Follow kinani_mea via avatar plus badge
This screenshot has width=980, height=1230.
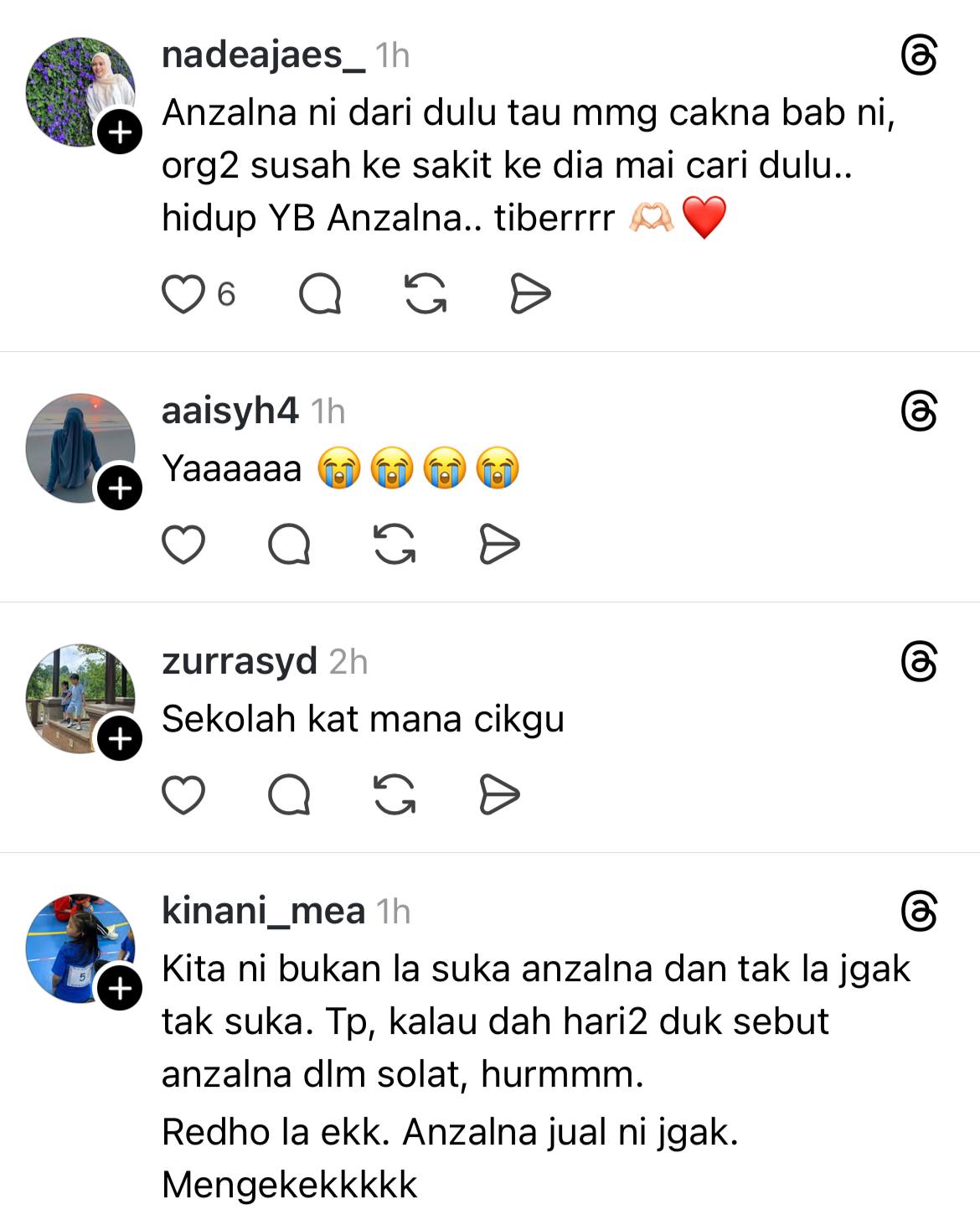click(x=120, y=988)
